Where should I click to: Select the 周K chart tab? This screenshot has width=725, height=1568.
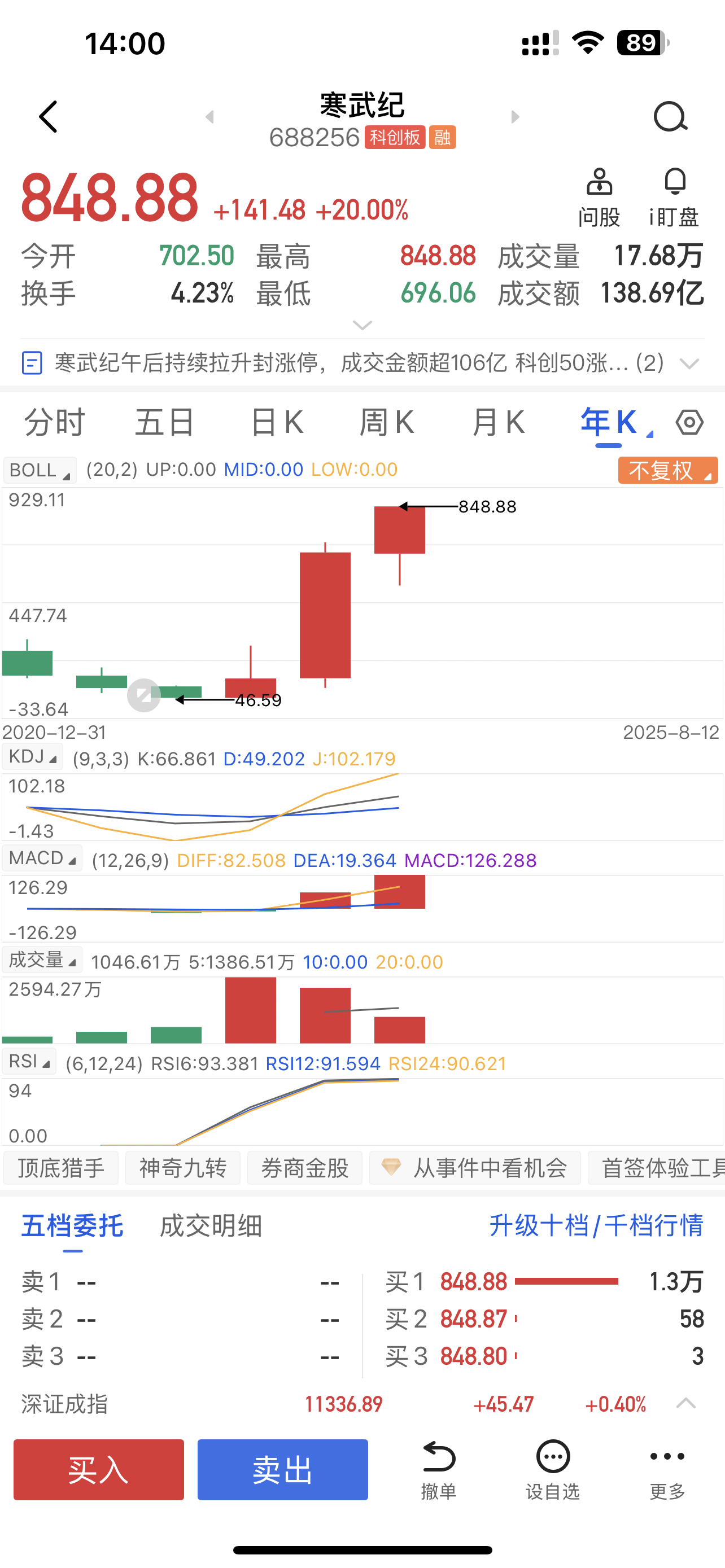point(387,422)
